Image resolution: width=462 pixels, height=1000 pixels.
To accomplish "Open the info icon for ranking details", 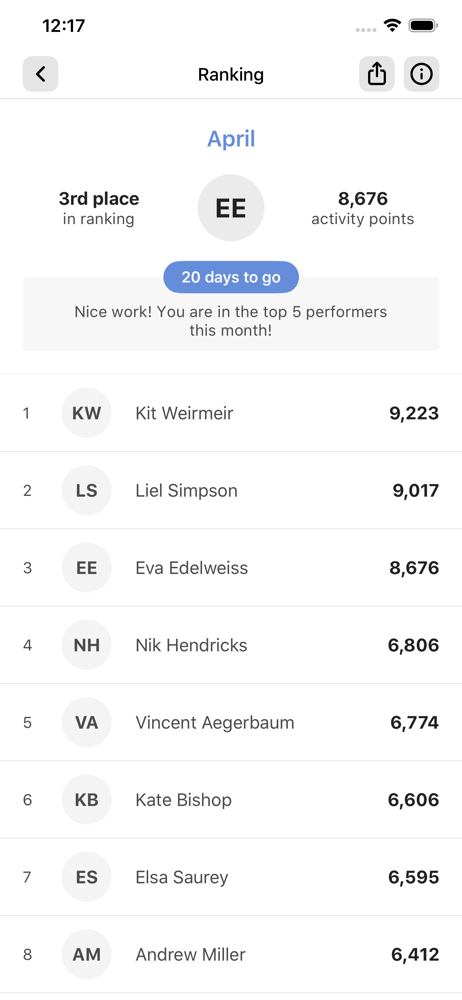I will pos(421,74).
